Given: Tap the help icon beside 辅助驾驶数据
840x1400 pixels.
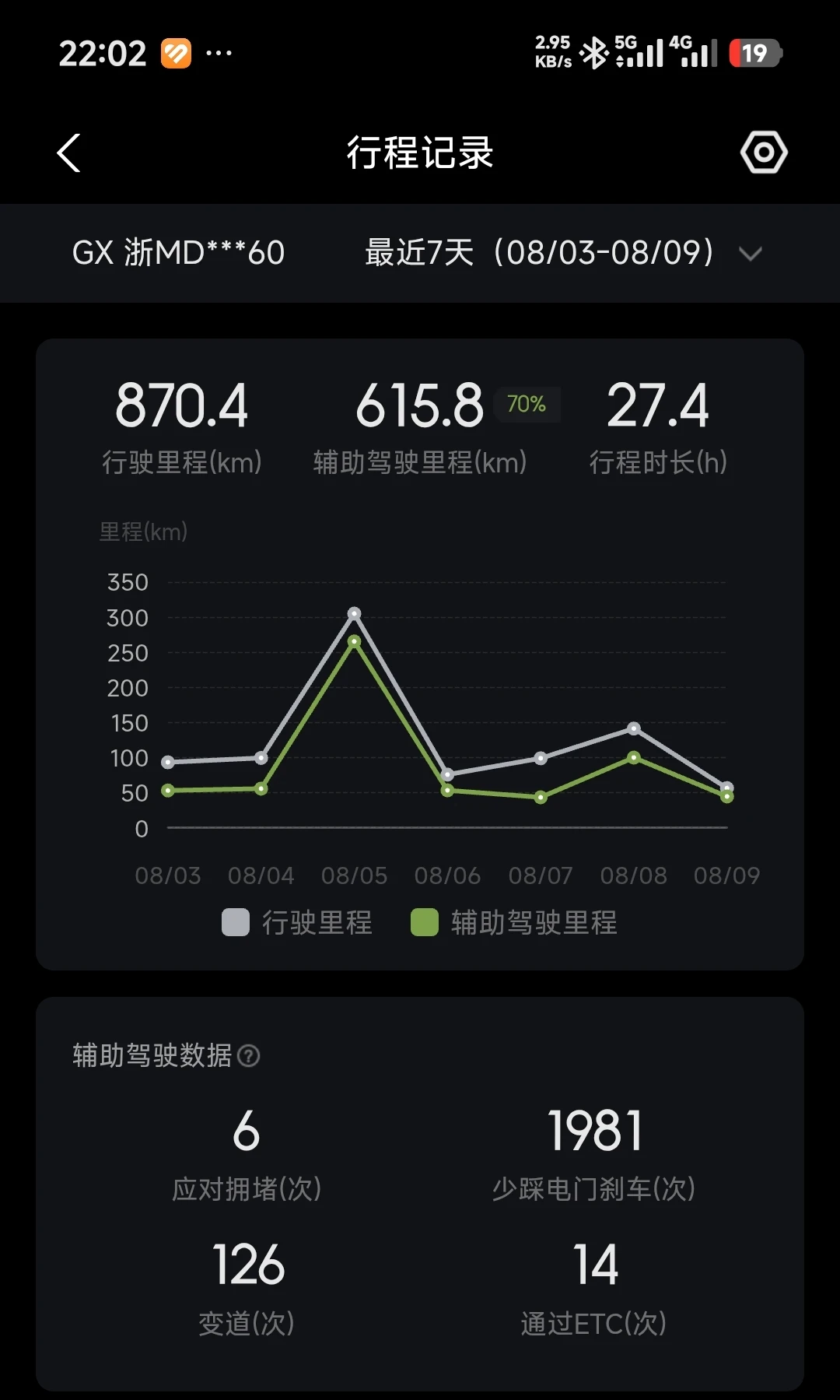Looking at the screenshot, I should (248, 1056).
